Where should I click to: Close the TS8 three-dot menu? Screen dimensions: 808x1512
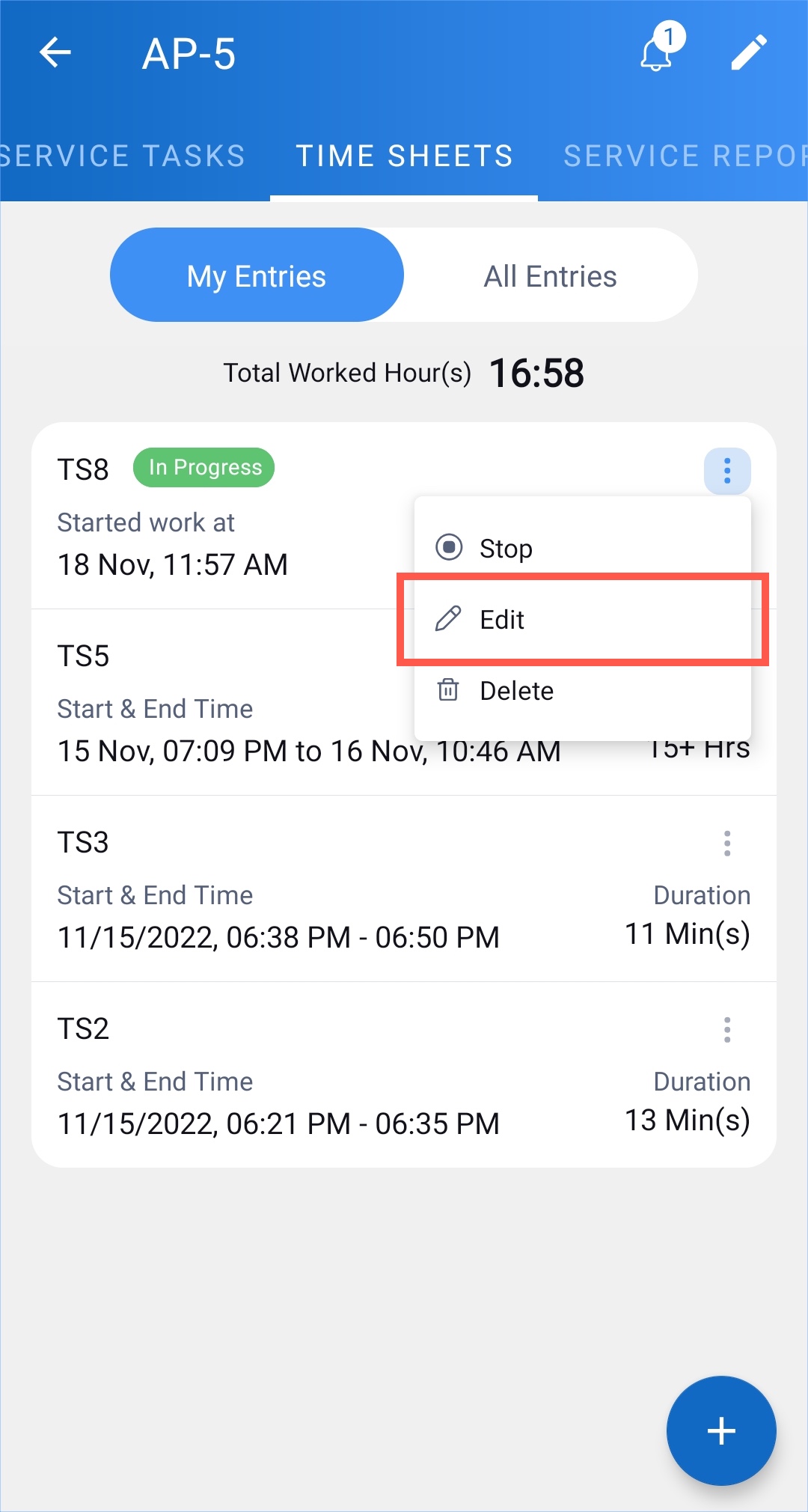coord(726,471)
